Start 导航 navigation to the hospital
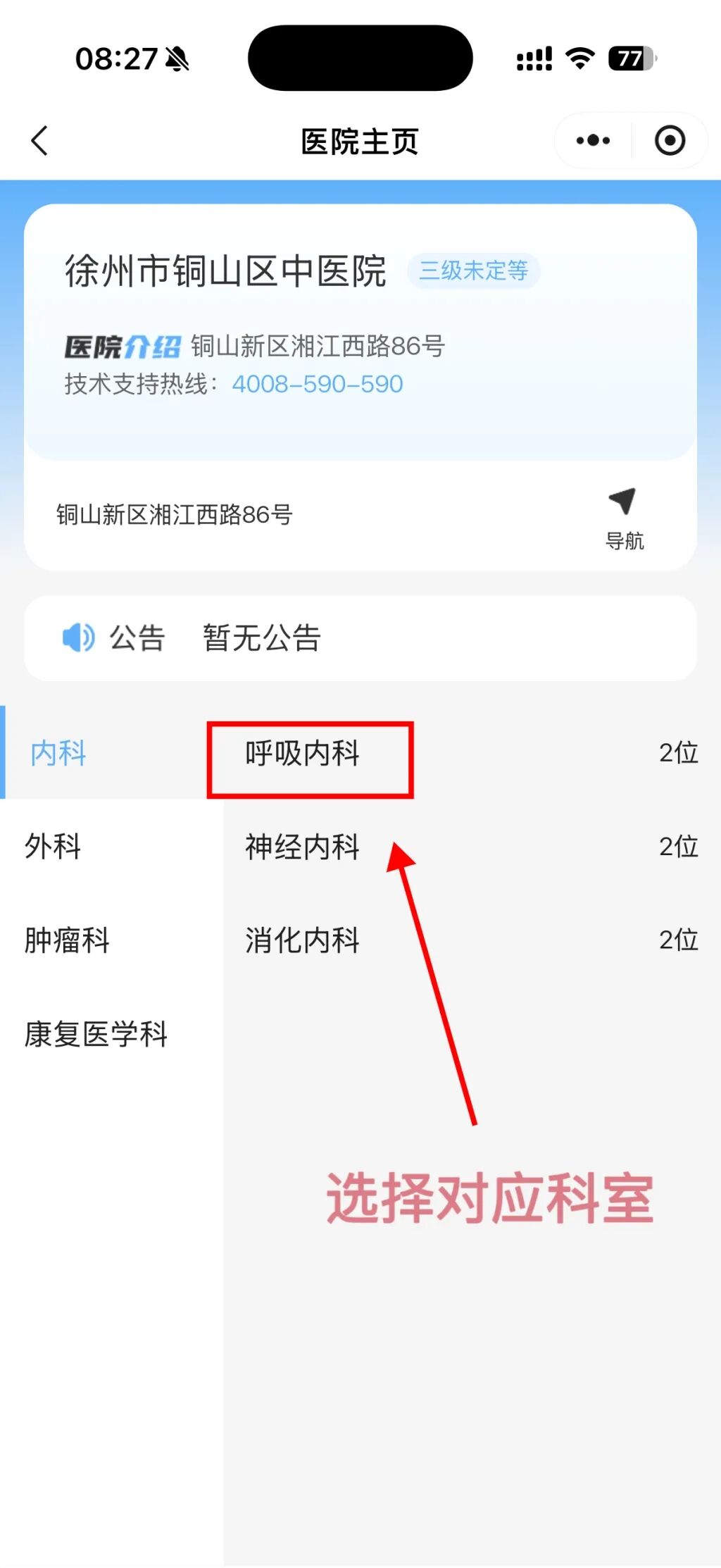721x1568 pixels. 624,518
